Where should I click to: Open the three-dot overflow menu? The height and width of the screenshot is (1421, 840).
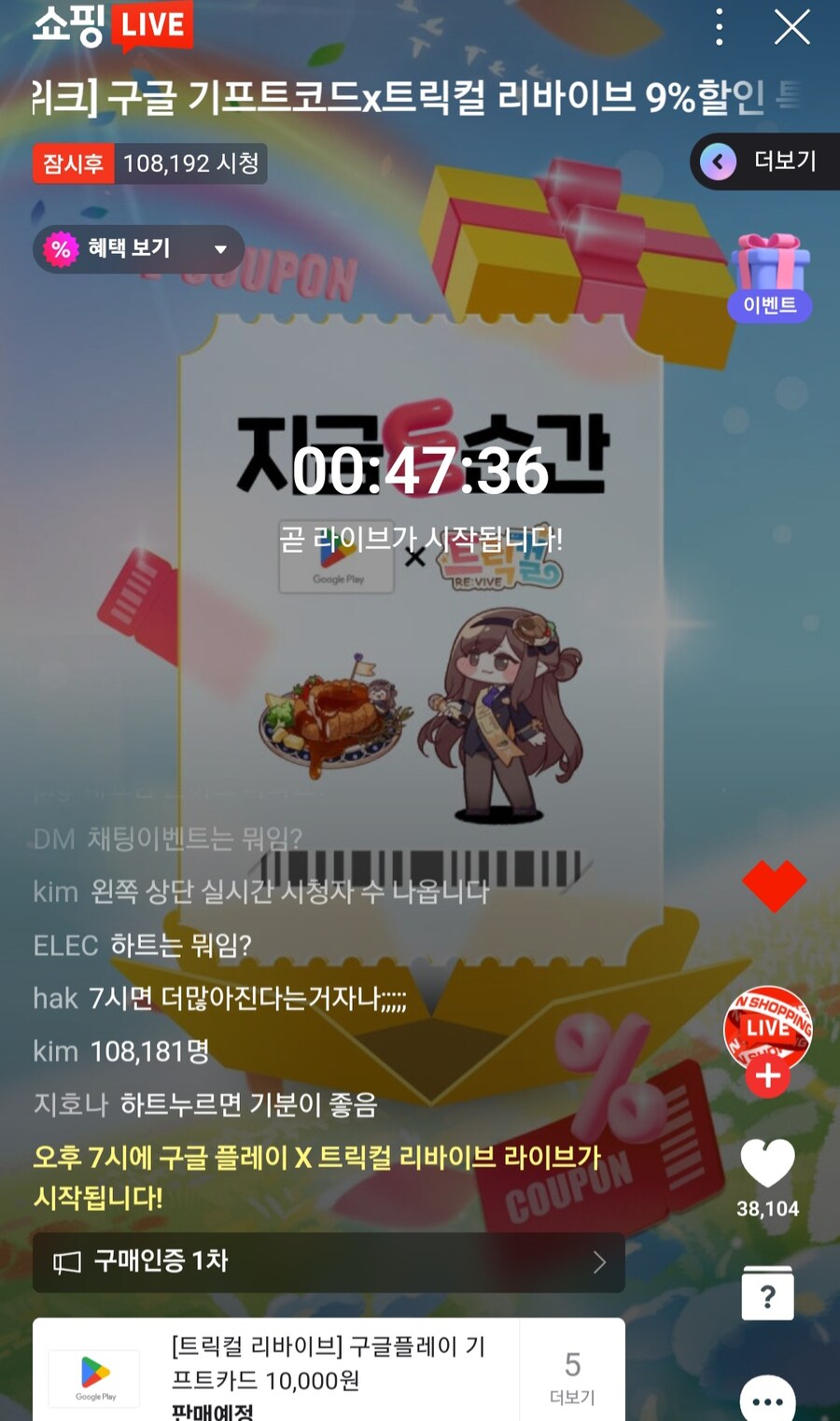(x=719, y=28)
